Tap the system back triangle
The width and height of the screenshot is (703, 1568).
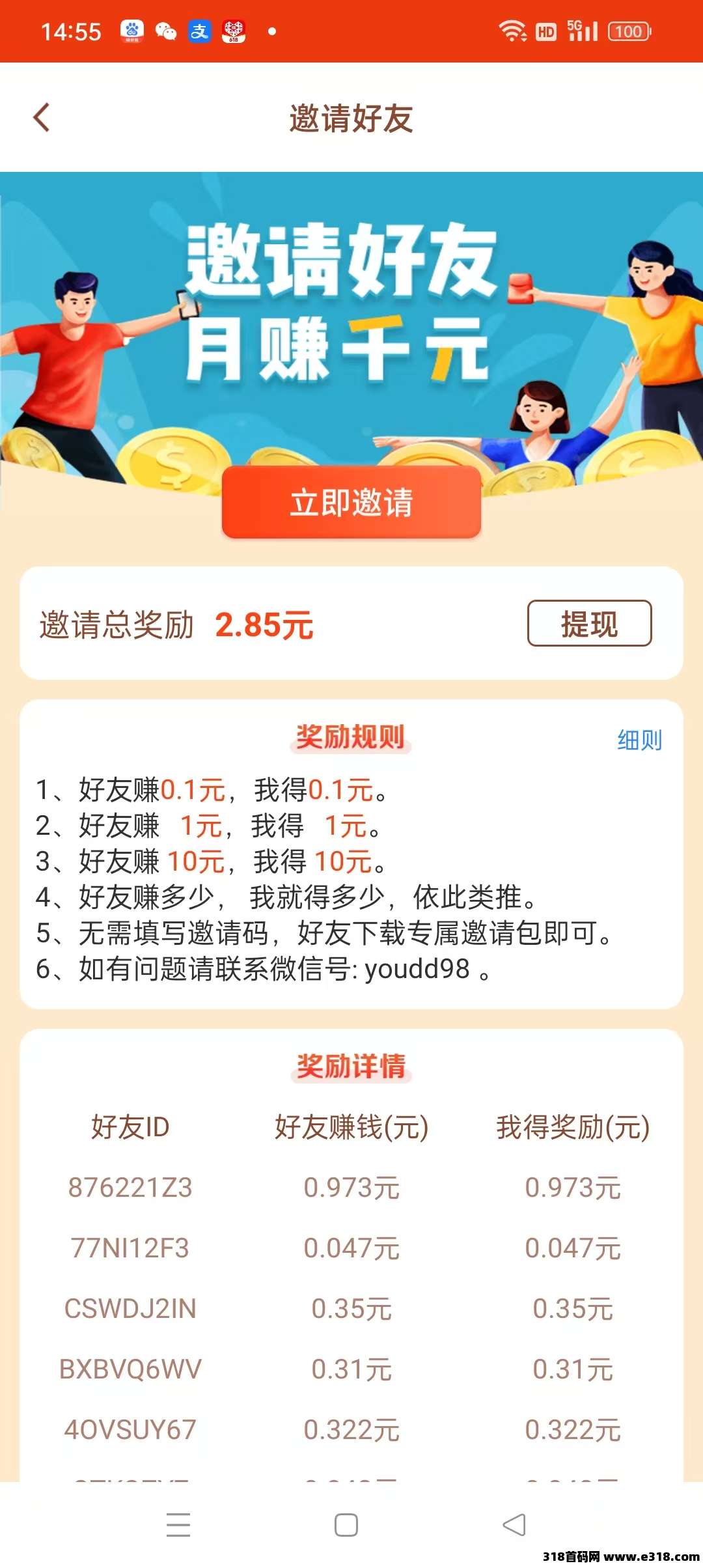514,1525
